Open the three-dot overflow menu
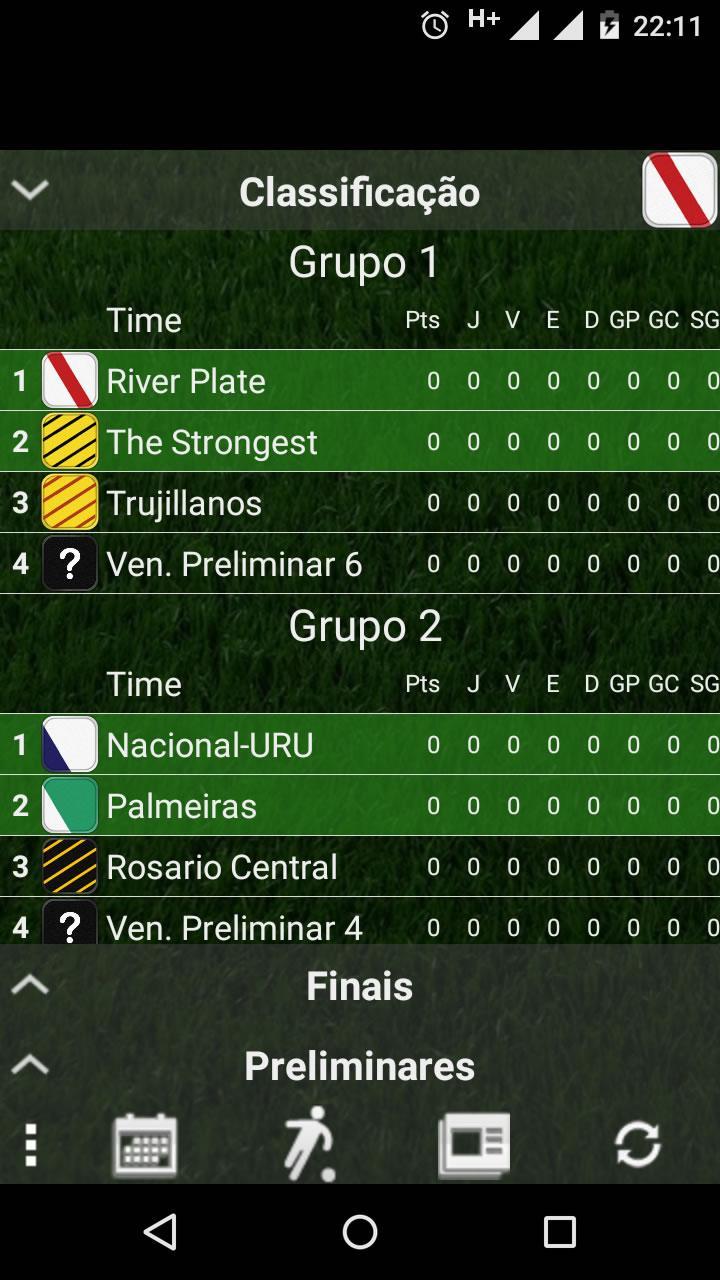Viewport: 720px width, 1280px height. (31, 1144)
